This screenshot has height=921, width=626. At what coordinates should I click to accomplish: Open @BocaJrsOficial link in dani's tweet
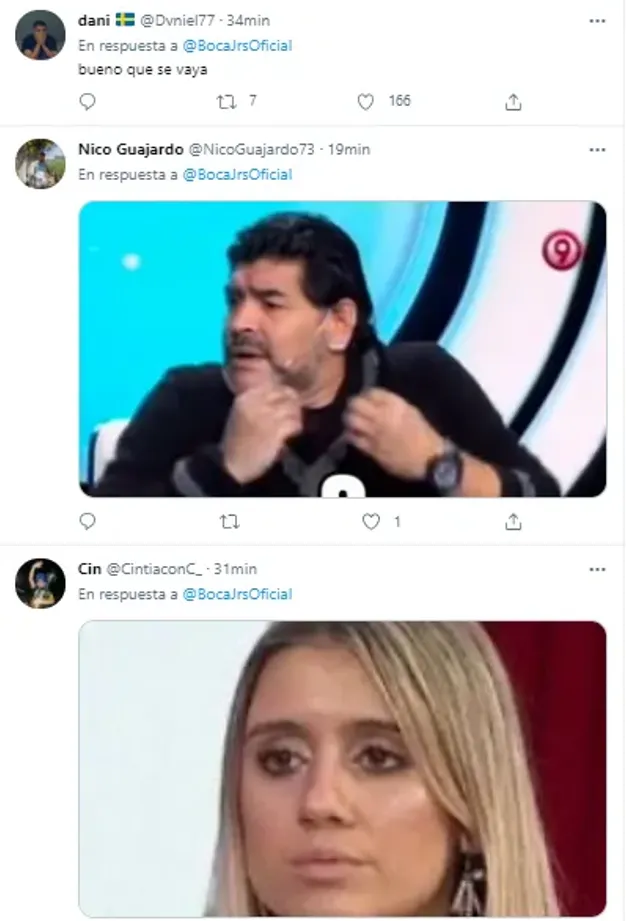pyautogui.click(x=237, y=45)
